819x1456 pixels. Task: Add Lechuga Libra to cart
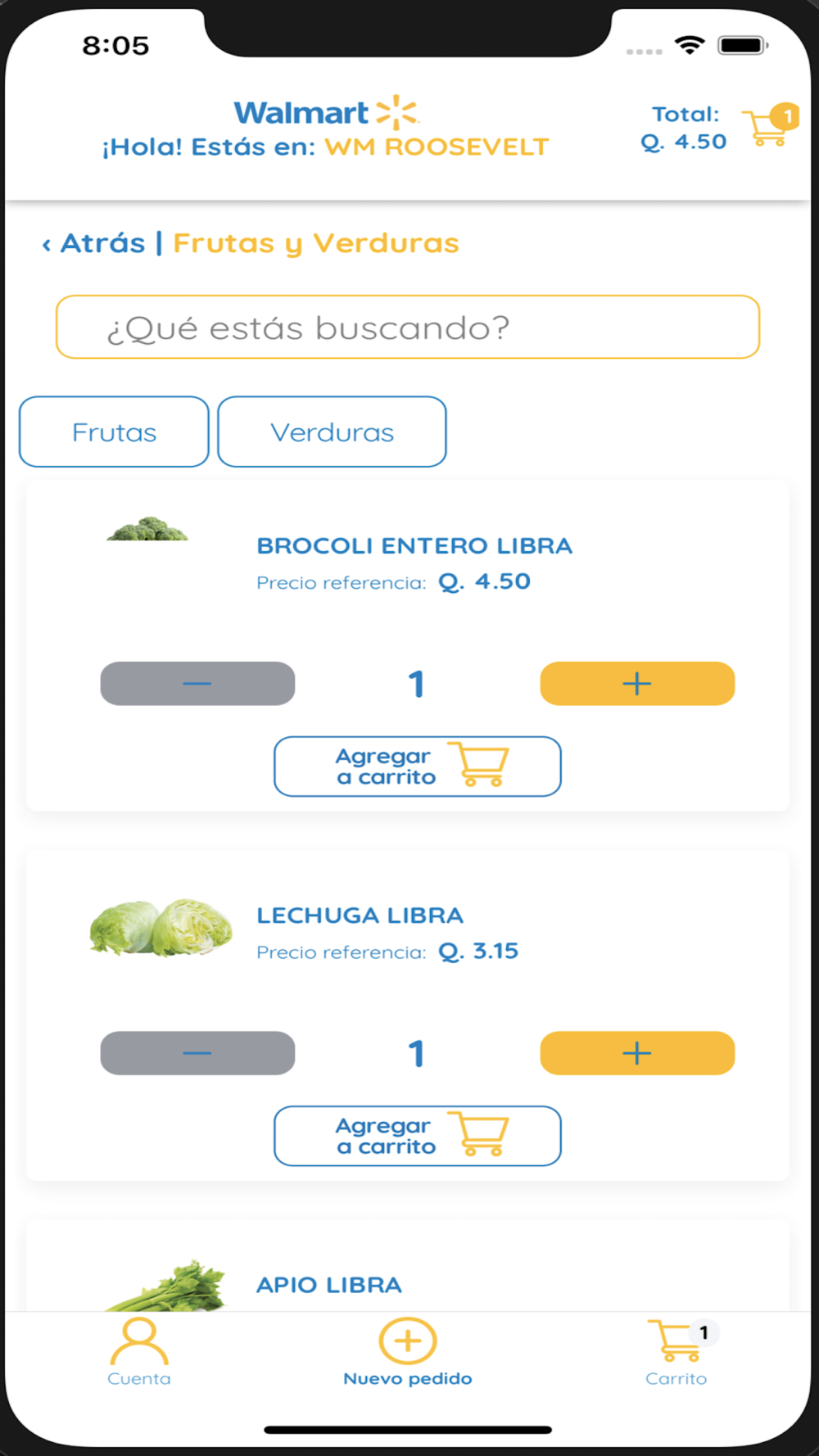pyautogui.click(x=418, y=1135)
